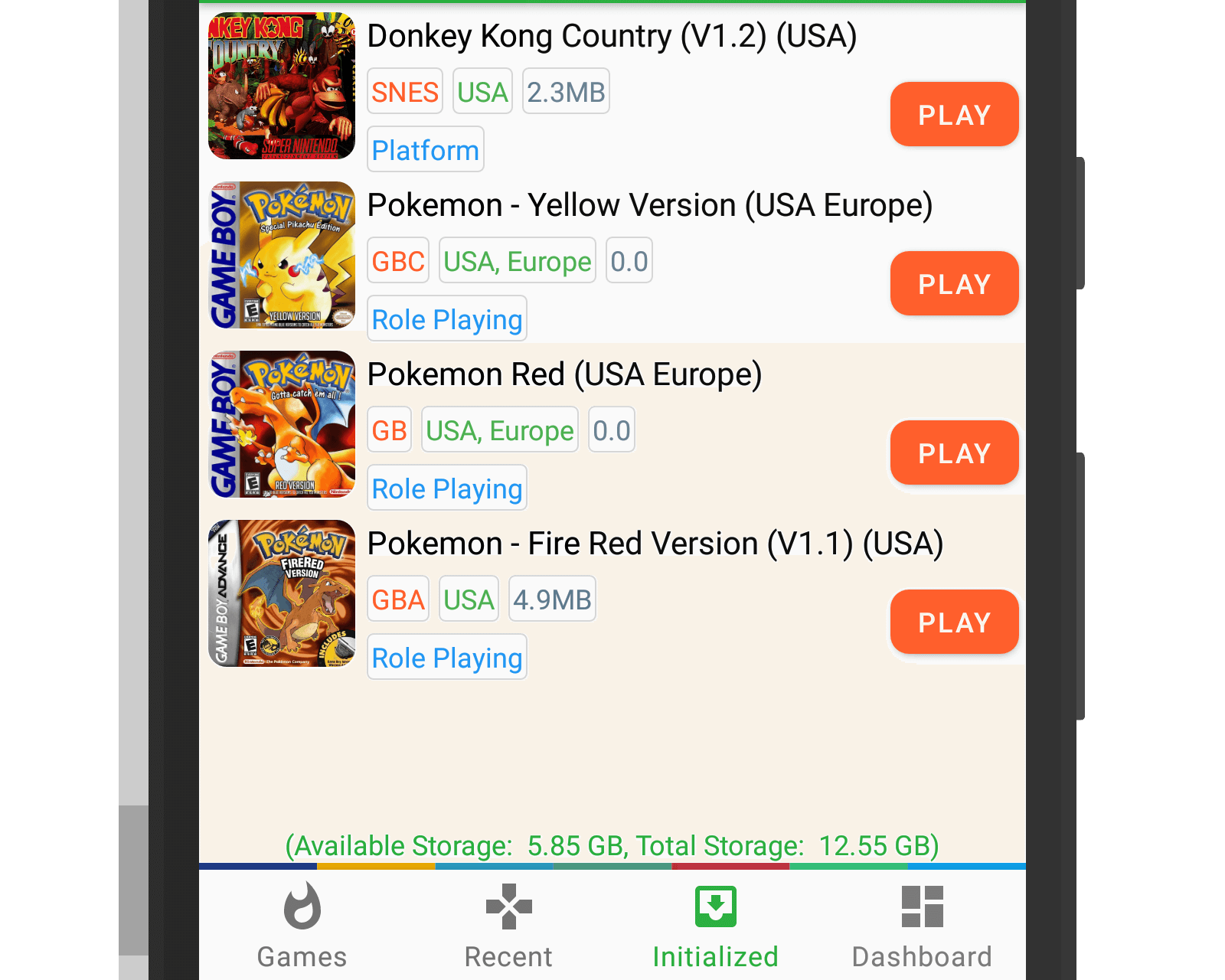Tap the Platform genre chip
The image size is (1225, 980).
(x=426, y=150)
